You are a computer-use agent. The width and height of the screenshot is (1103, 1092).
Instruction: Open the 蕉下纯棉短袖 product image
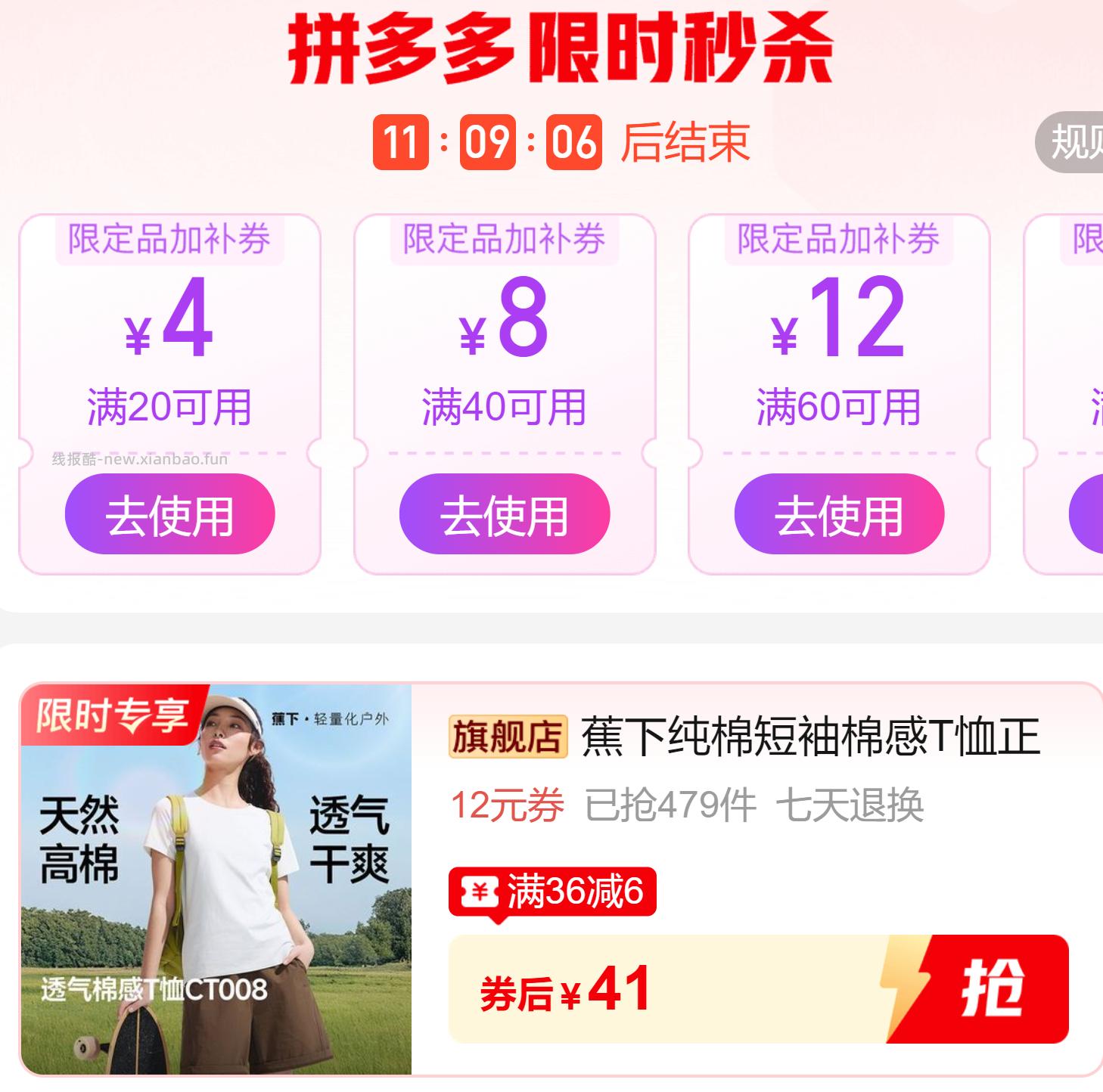point(216,880)
